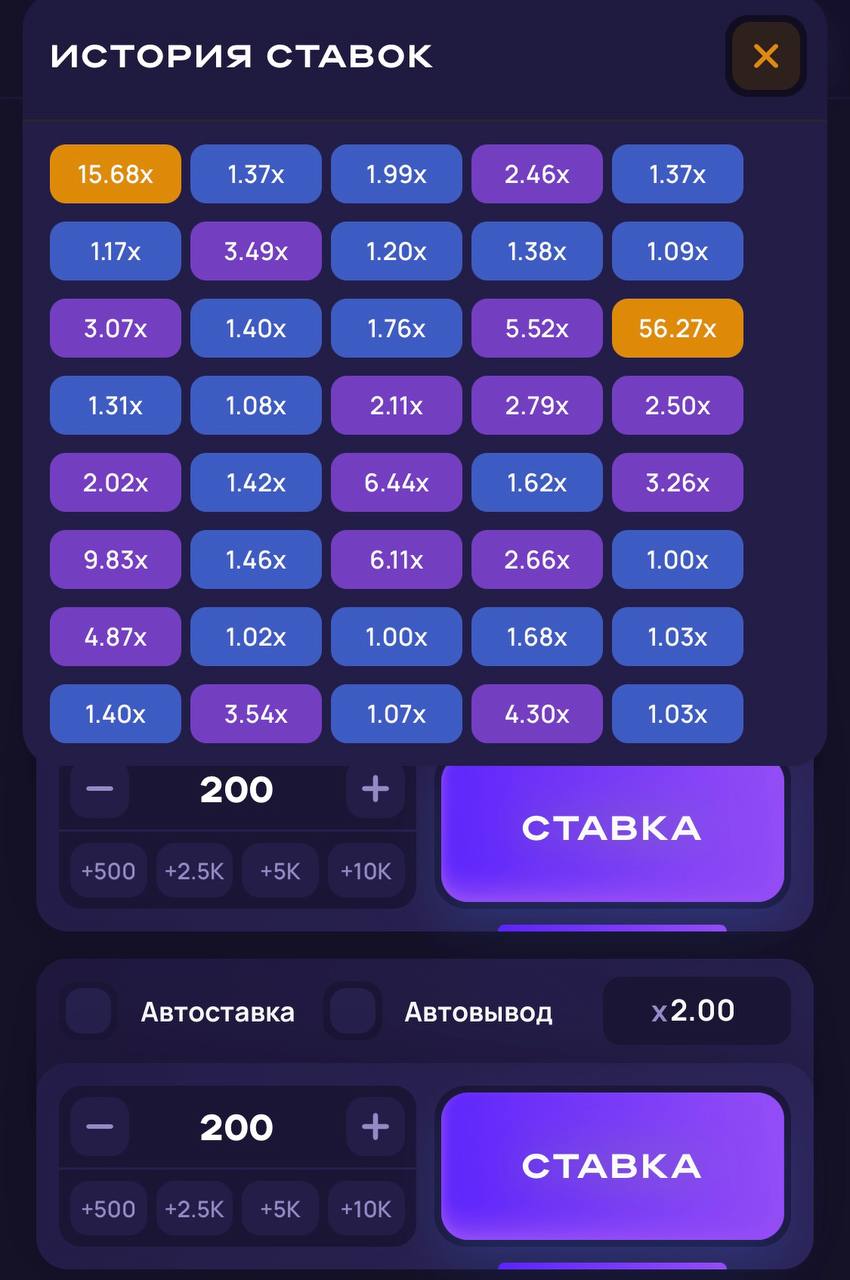Add +500 in the panel above Автоставка
This screenshot has height=1280, width=850.
[x=108, y=871]
